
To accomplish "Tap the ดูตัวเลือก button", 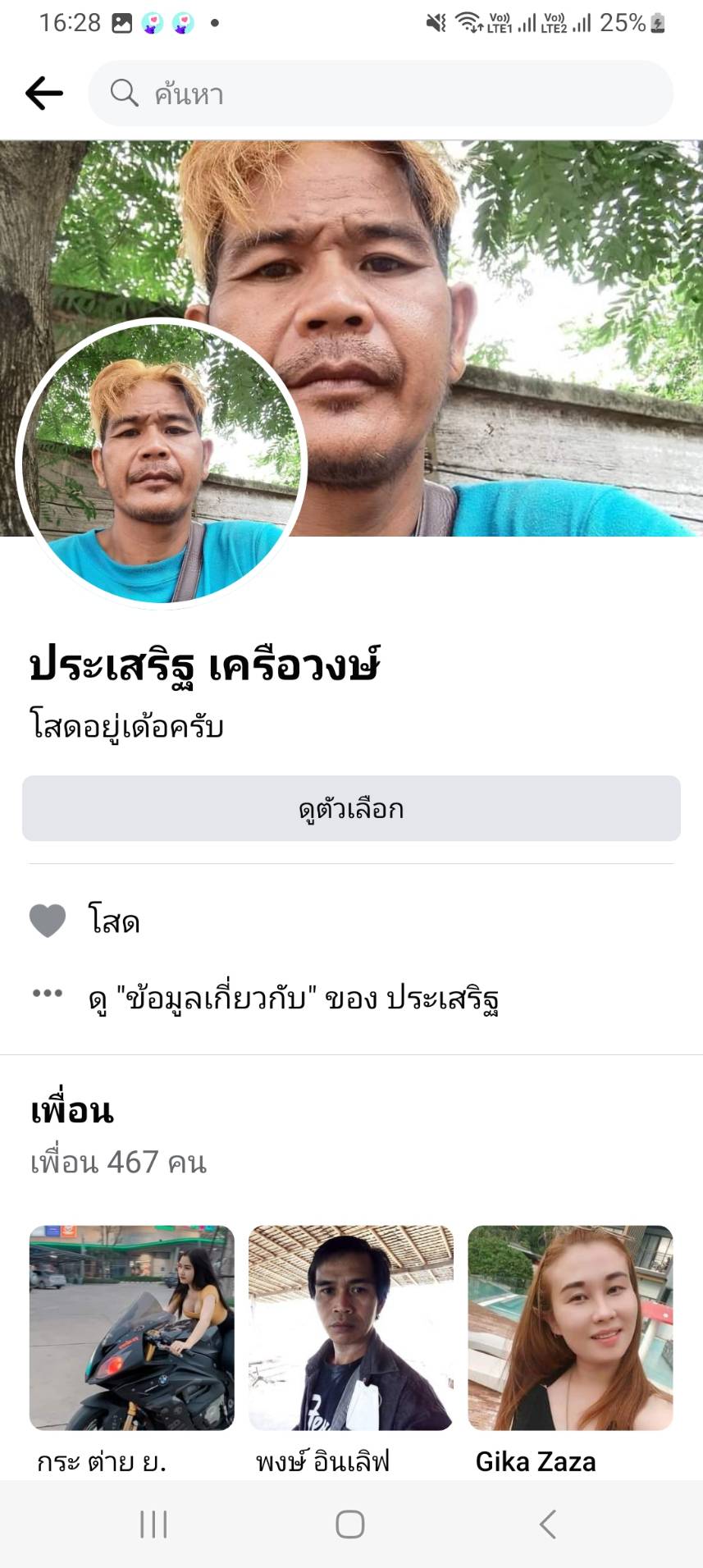I will (351, 809).
